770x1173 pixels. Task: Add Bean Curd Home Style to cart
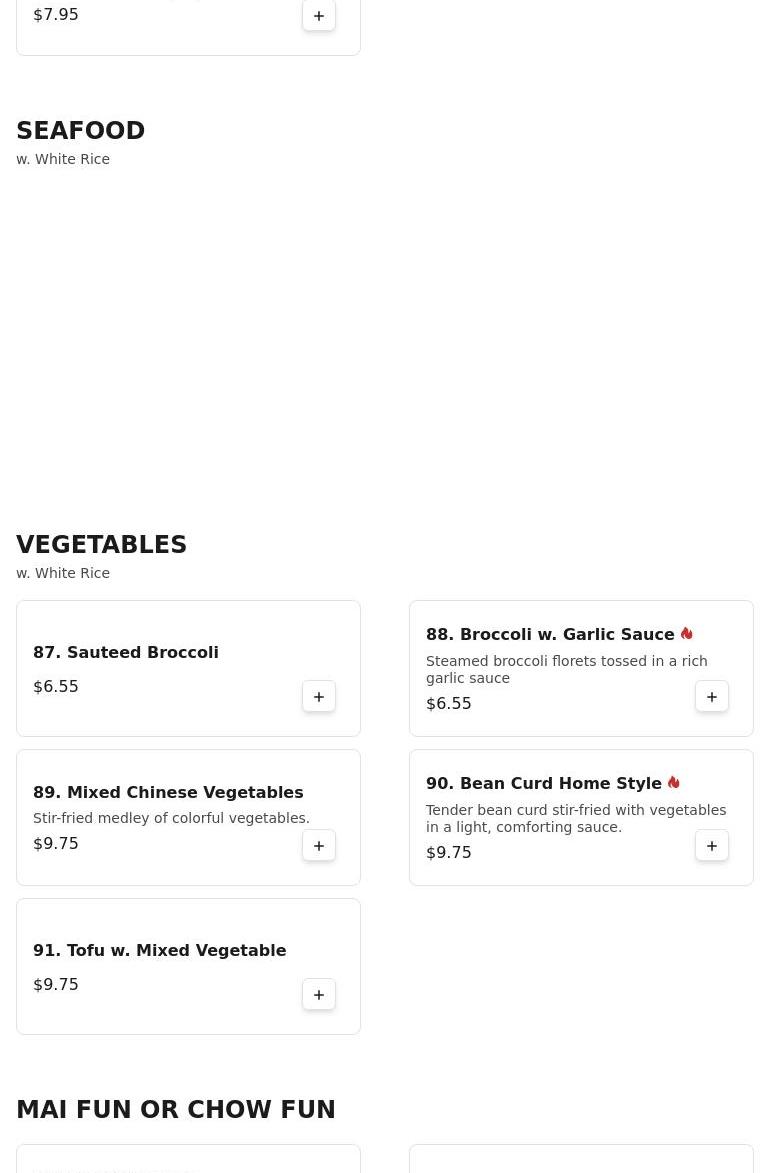tap(712, 846)
